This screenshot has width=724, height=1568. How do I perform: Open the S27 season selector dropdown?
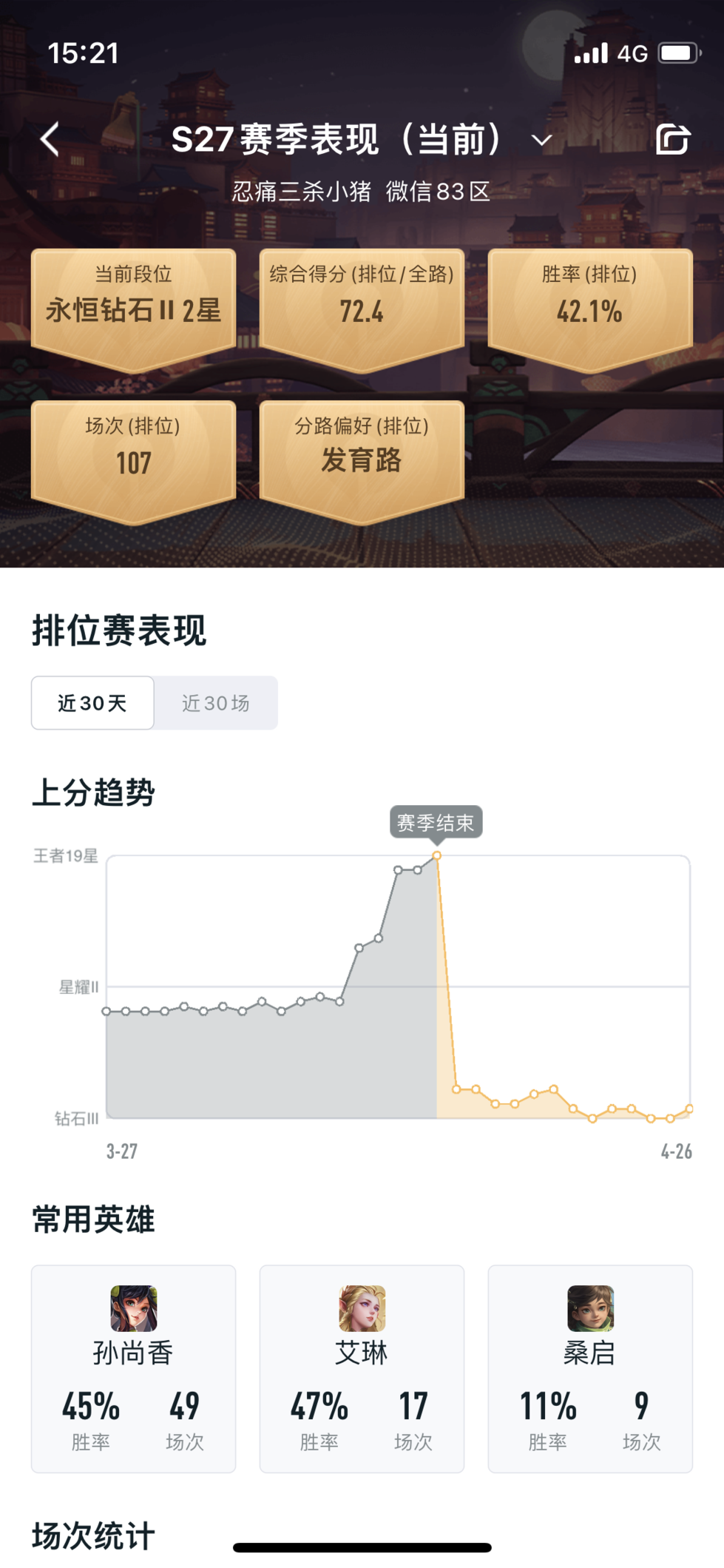tap(542, 140)
